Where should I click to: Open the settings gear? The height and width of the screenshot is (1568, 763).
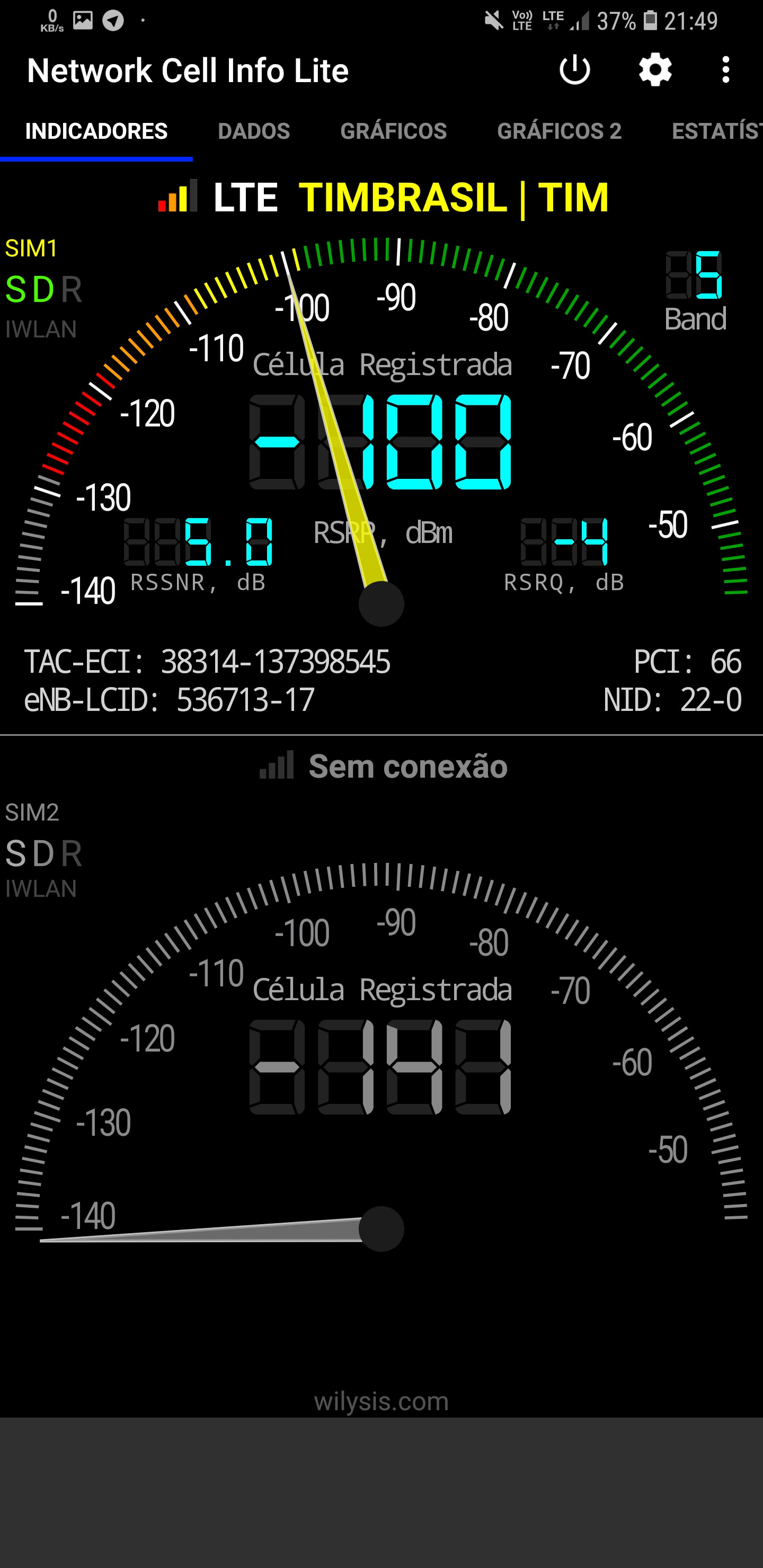coord(654,70)
